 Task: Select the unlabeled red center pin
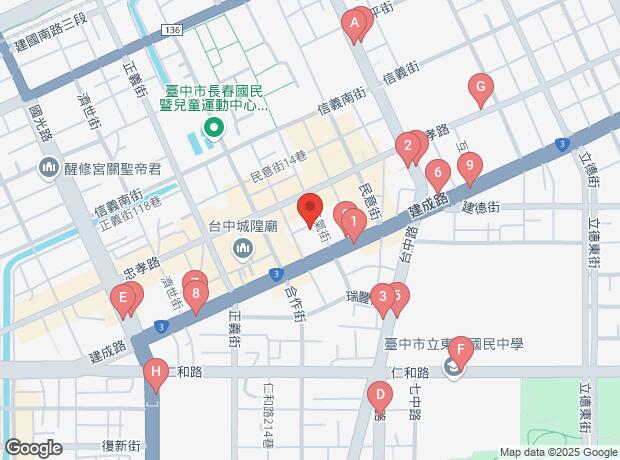coord(310,208)
